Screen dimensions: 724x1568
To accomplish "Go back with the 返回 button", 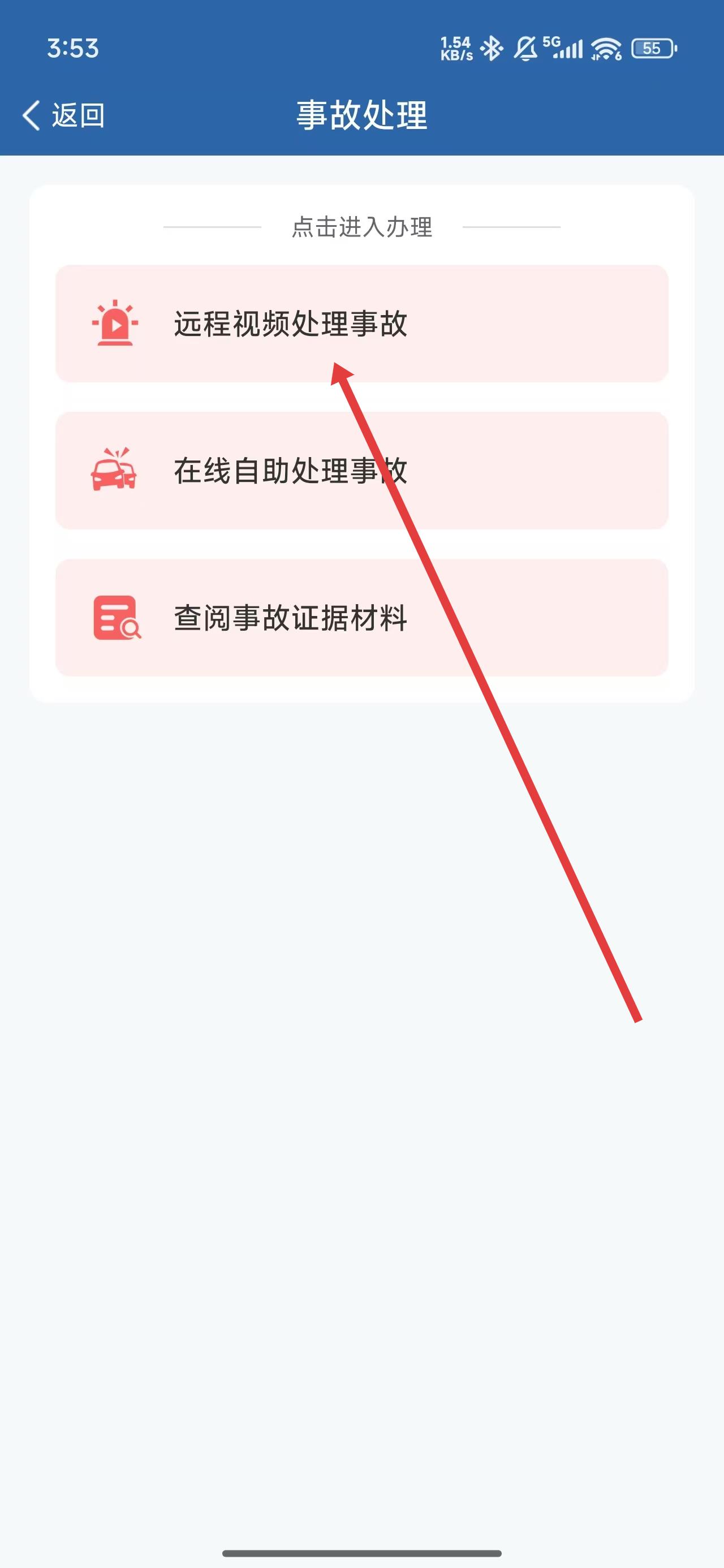I will 63,115.
